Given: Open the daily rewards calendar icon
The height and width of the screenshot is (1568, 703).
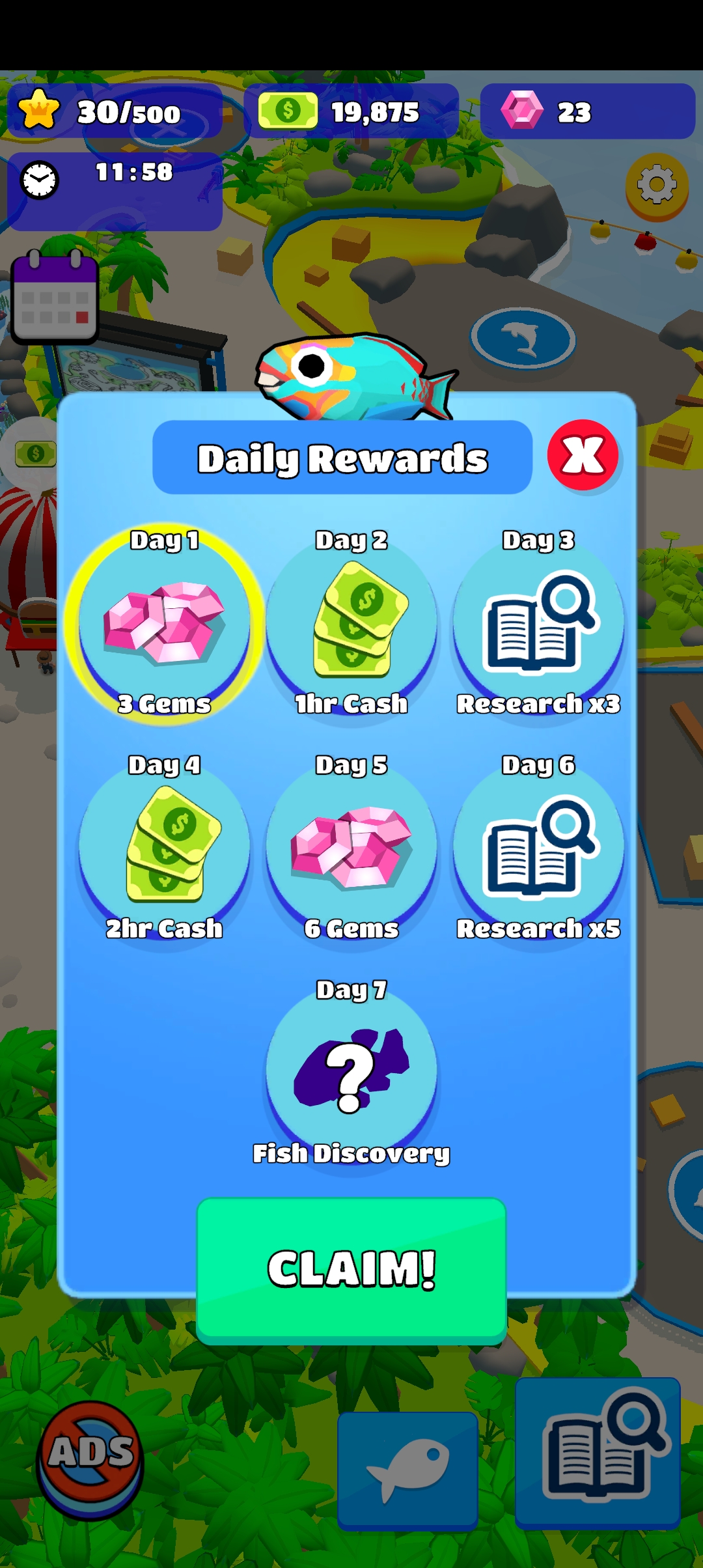Looking at the screenshot, I should tap(55, 298).
